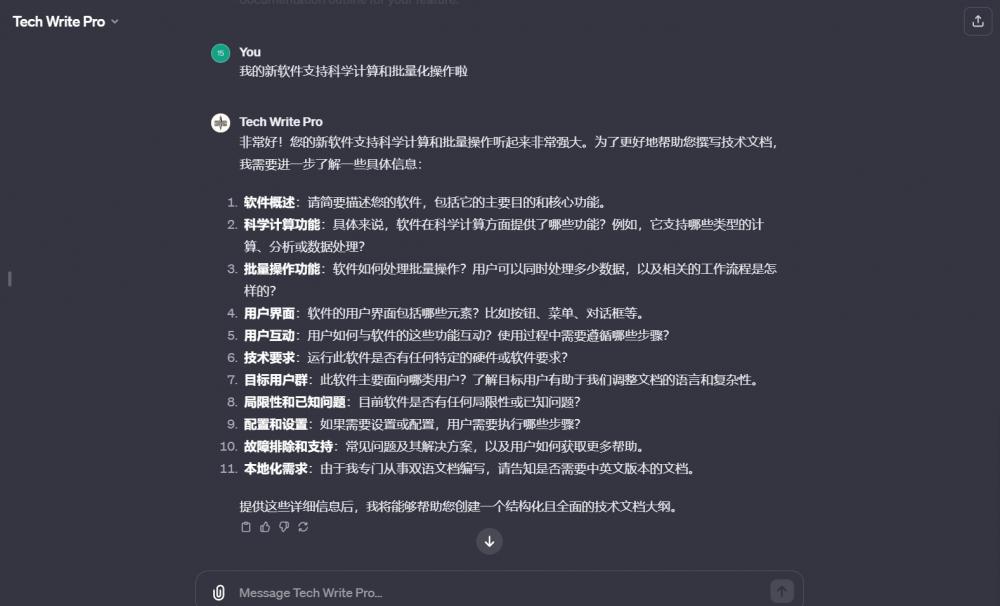Share this conversation via the upload icon
Screen dimensions: 1000x606
tap(976, 21)
